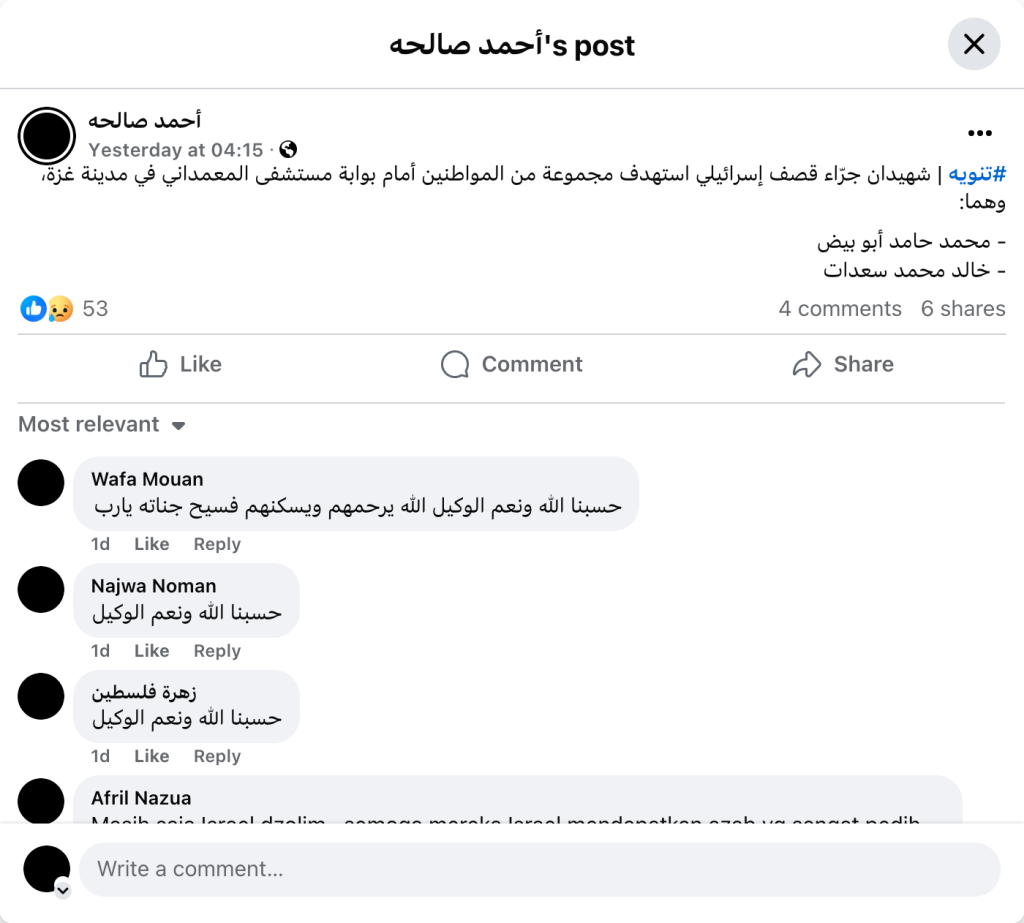
Task: Like Wafa Mouan's comment
Action: coord(151,544)
